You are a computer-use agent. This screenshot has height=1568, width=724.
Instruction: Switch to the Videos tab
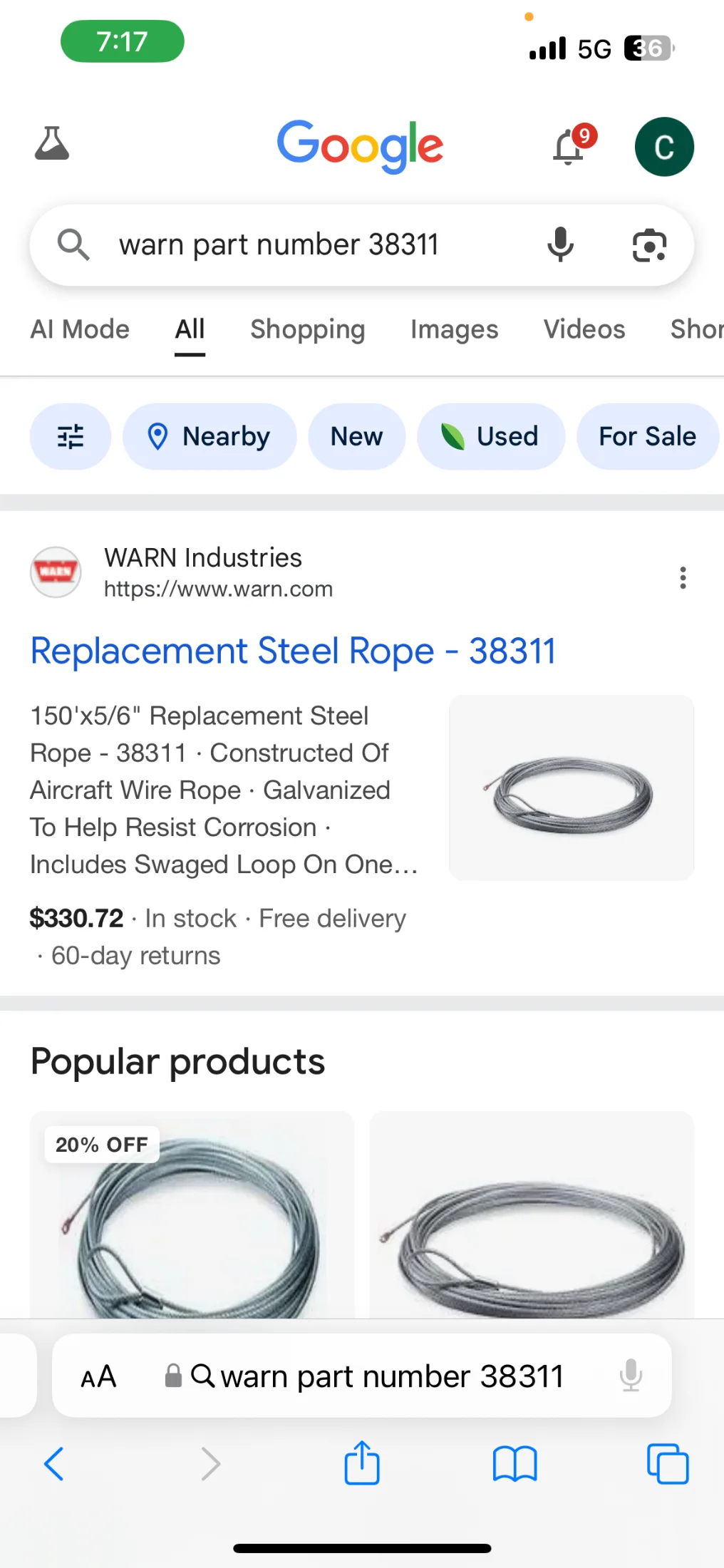pos(584,329)
